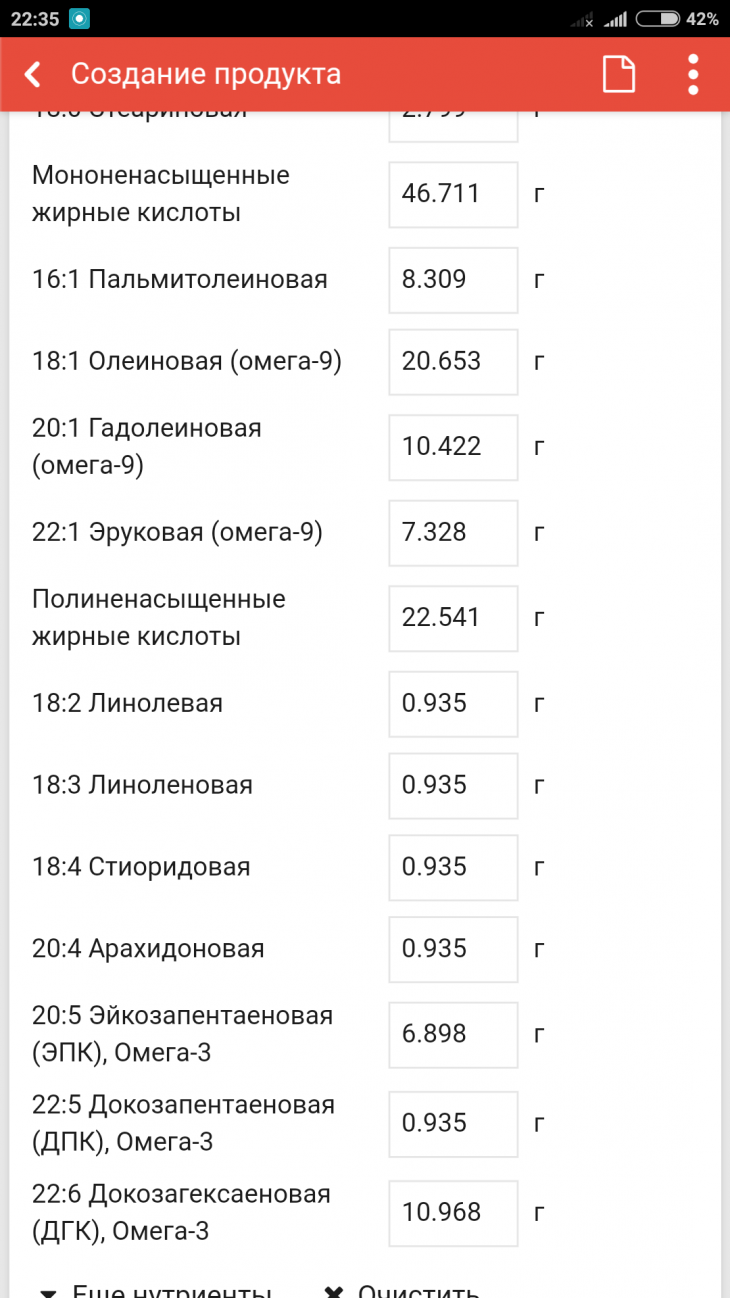Open the overflow menu
This screenshot has width=730, height=1298.
tap(693, 75)
